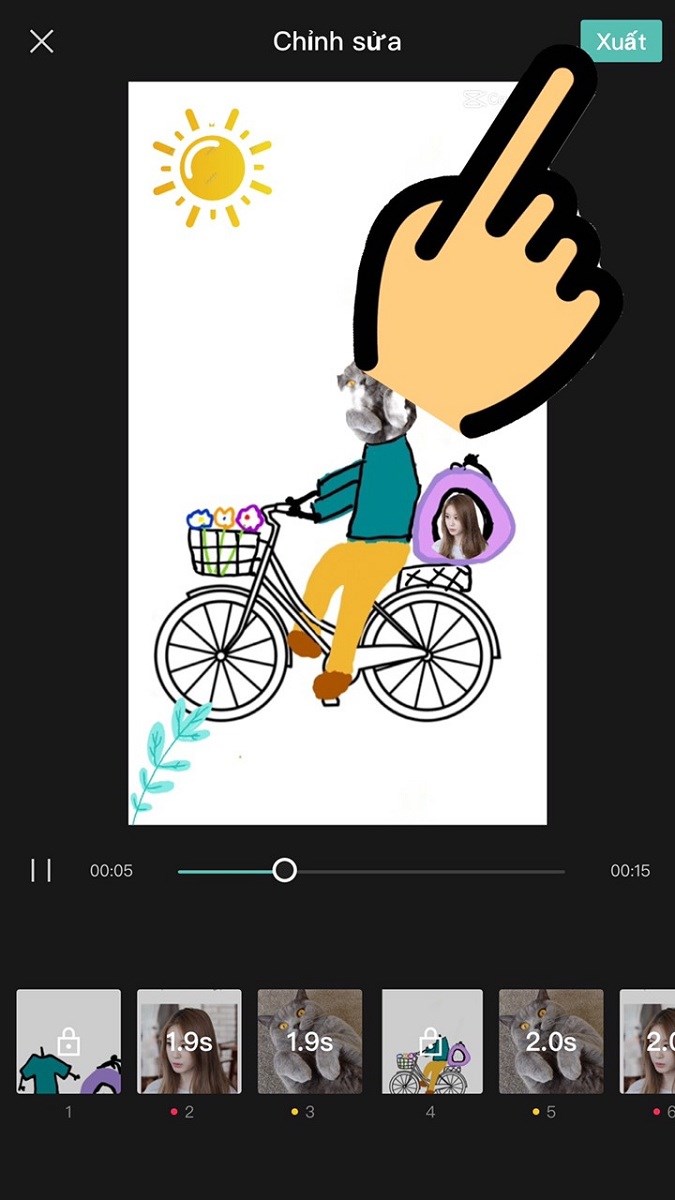Select clip number 6
Viewport: 675px width, 1200px height.
tap(649, 1041)
